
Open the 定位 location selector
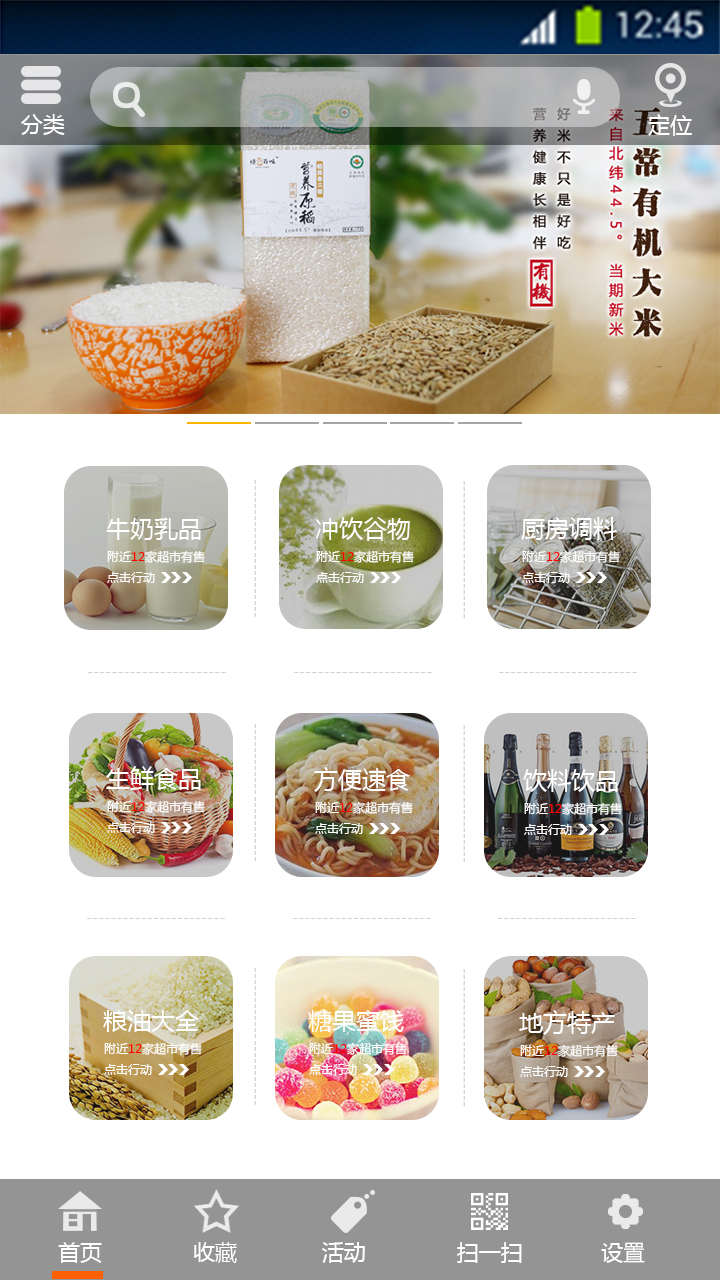click(x=669, y=99)
